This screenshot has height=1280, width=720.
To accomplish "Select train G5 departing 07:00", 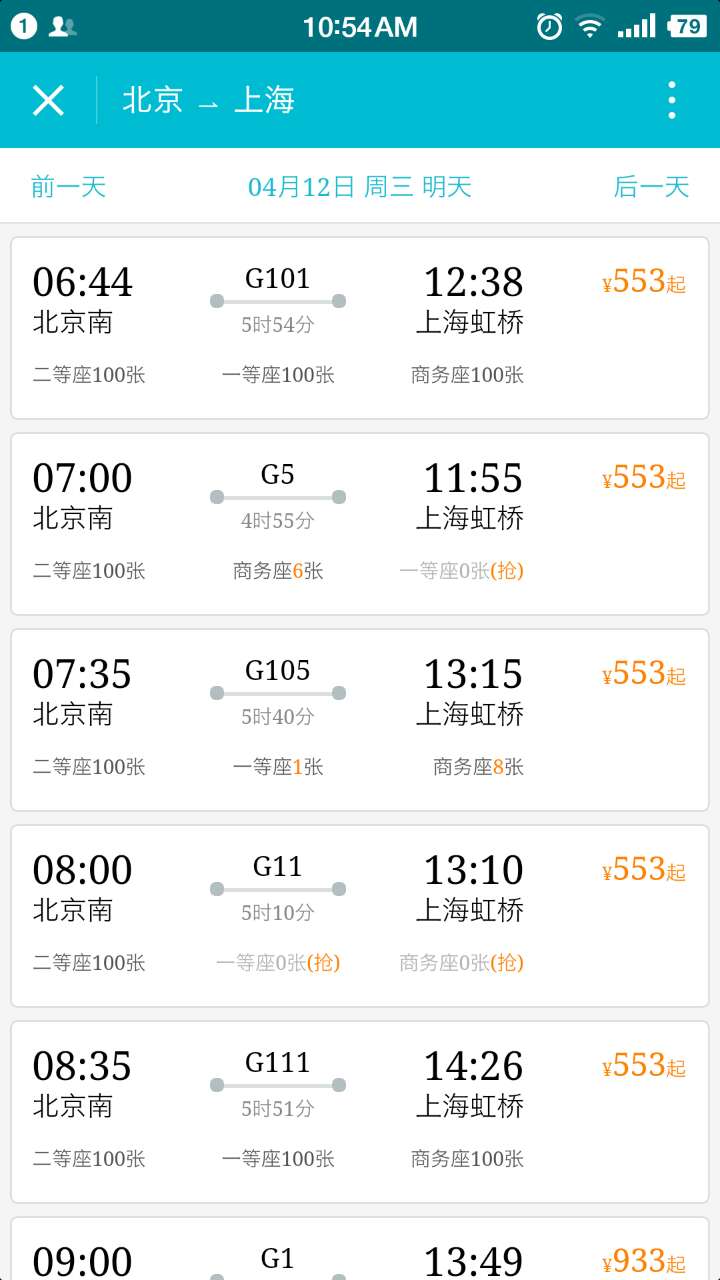I will pyautogui.click(x=360, y=524).
